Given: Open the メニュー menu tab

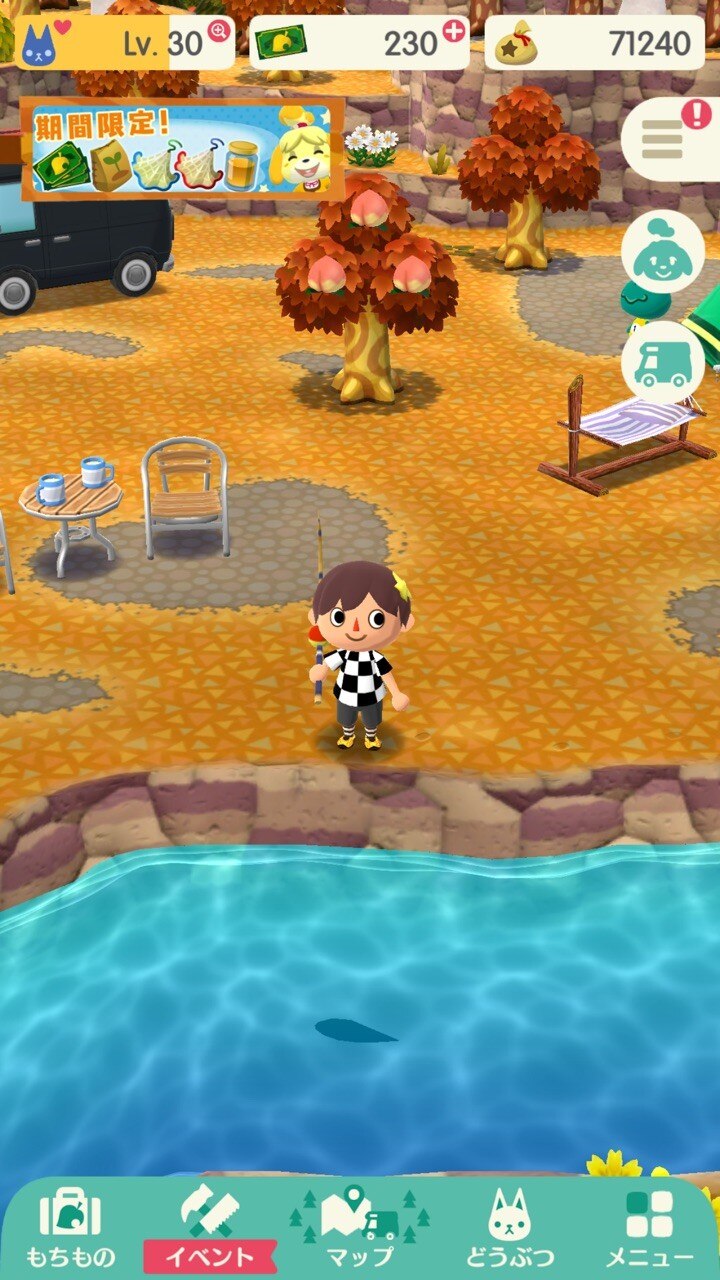Looking at the screenshot, I should point(649,1228).
